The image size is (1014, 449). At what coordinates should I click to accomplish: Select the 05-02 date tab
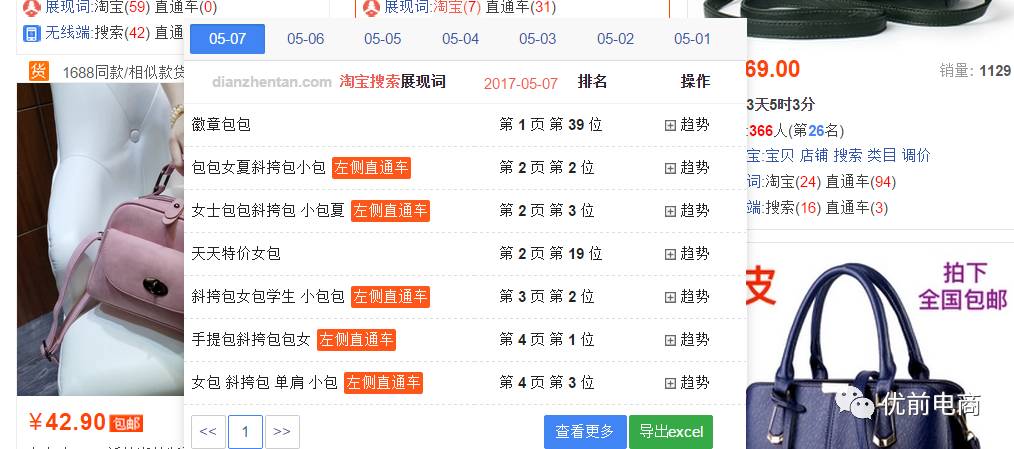pos(615,39)
